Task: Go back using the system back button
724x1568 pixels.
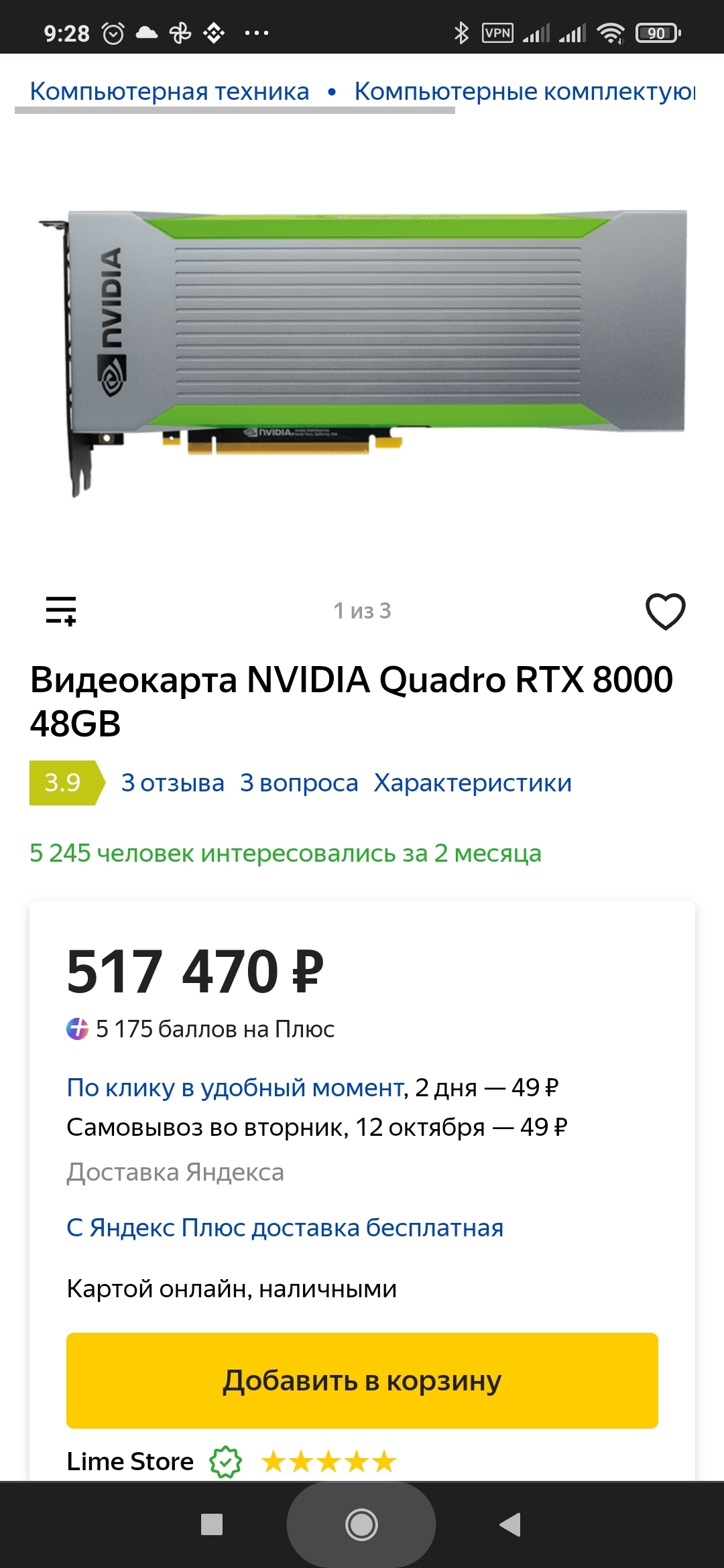Action: pos(510,1524)
